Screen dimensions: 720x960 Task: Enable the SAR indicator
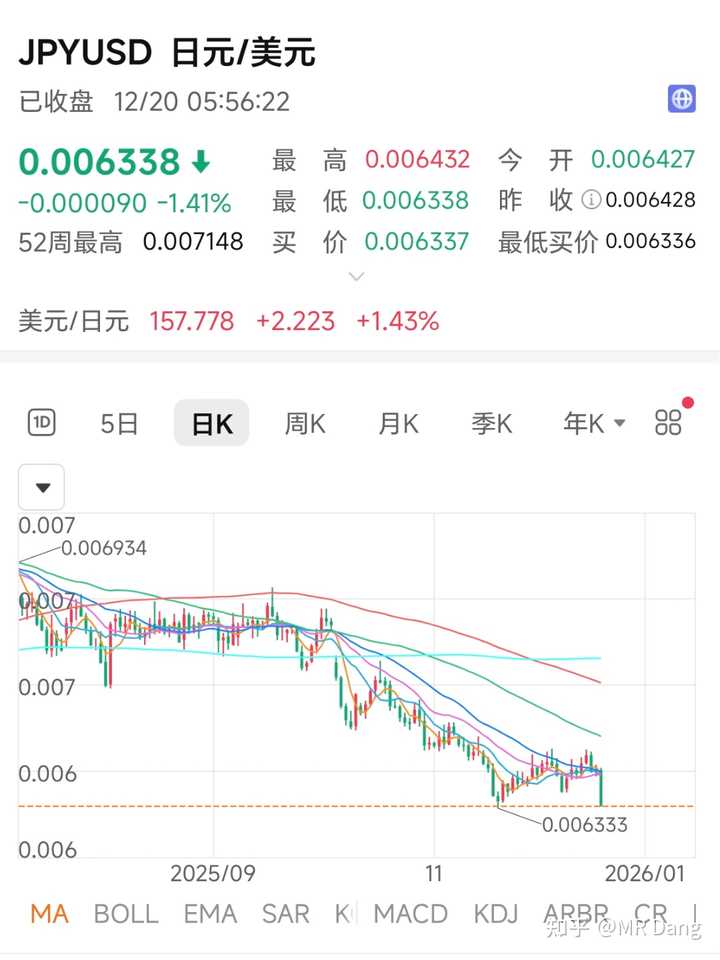point(285,913)
